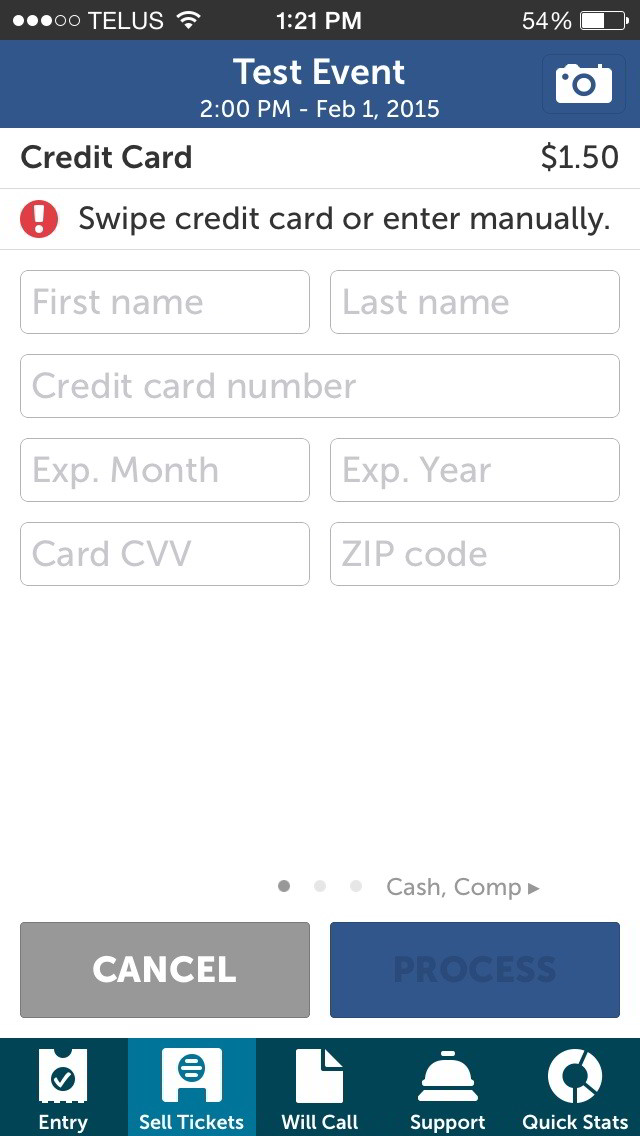Screen dimensions: 640x1136
Task: Enter the Card CVV field
Action: click(165, 554)
